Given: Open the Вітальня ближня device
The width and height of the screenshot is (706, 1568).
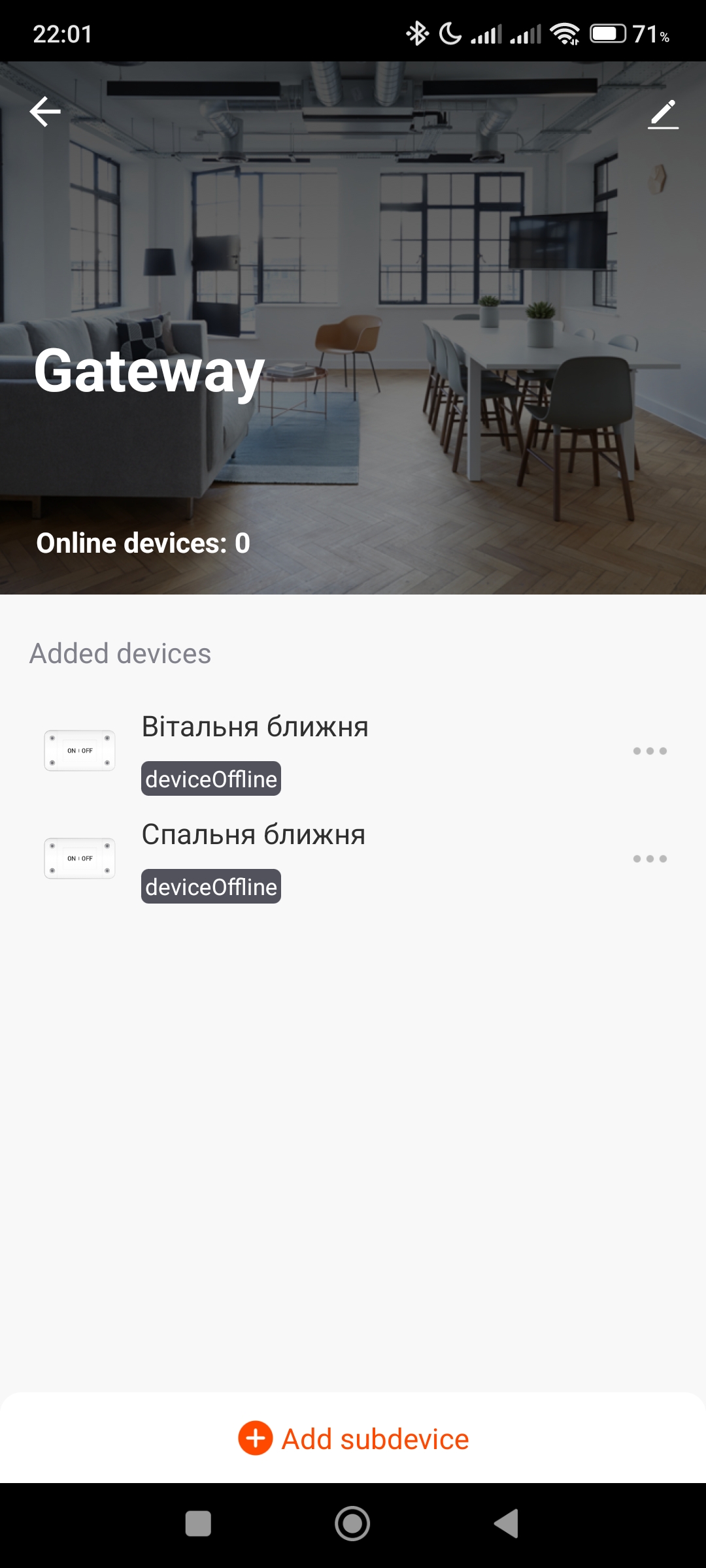Looking at the screenshot, I should click(255, 728).
